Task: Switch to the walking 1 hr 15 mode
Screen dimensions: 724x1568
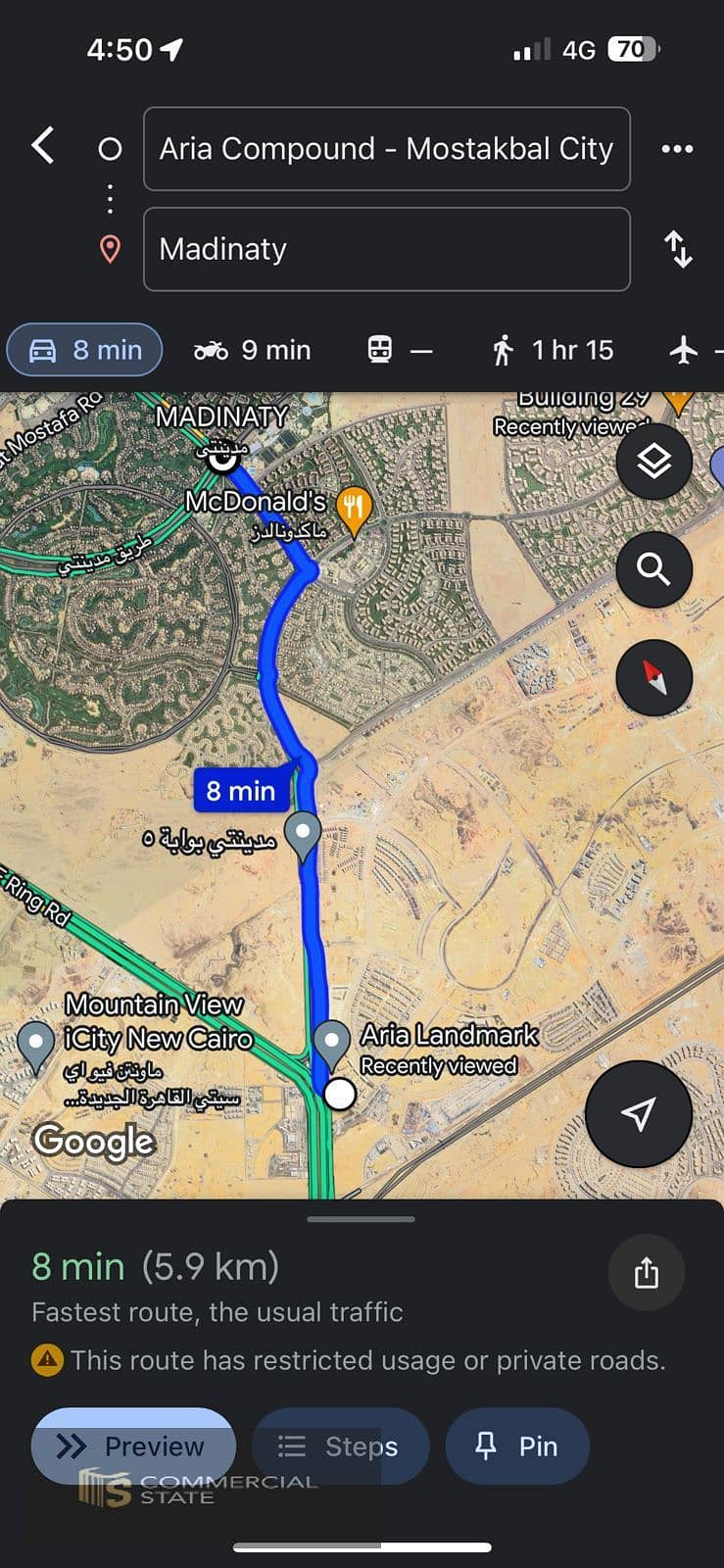Action: (x=553, y=350)
